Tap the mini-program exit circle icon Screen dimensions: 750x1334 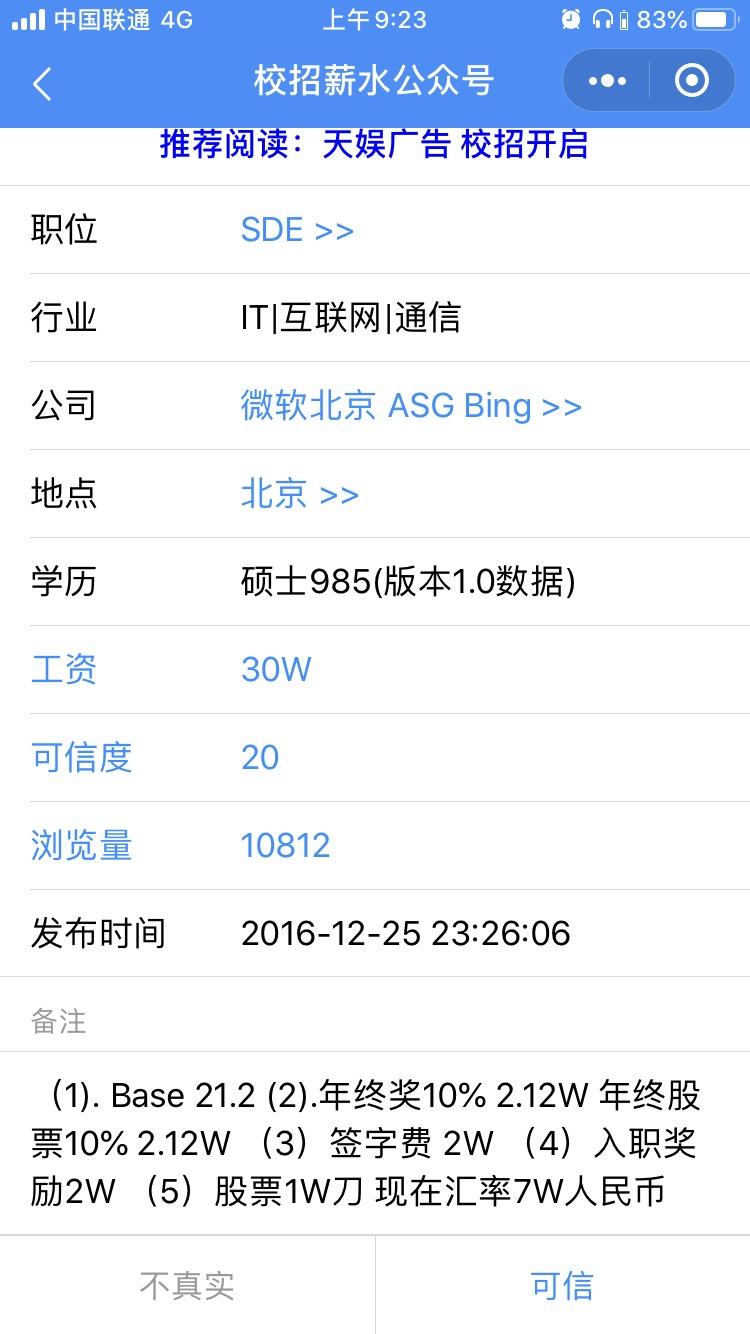click(694, 80)
